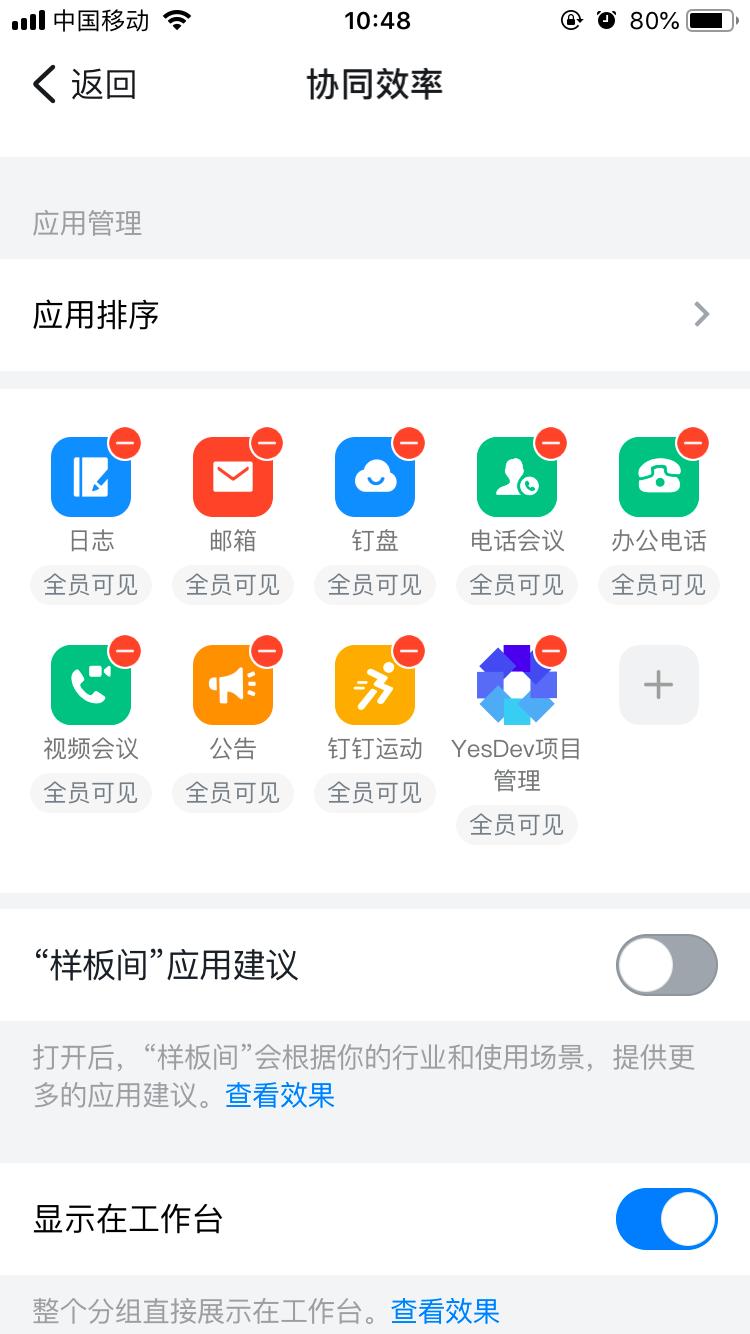Screen dimensions: 750x1334
Task: Tap the 返回 back button
Action: [75, 85]
